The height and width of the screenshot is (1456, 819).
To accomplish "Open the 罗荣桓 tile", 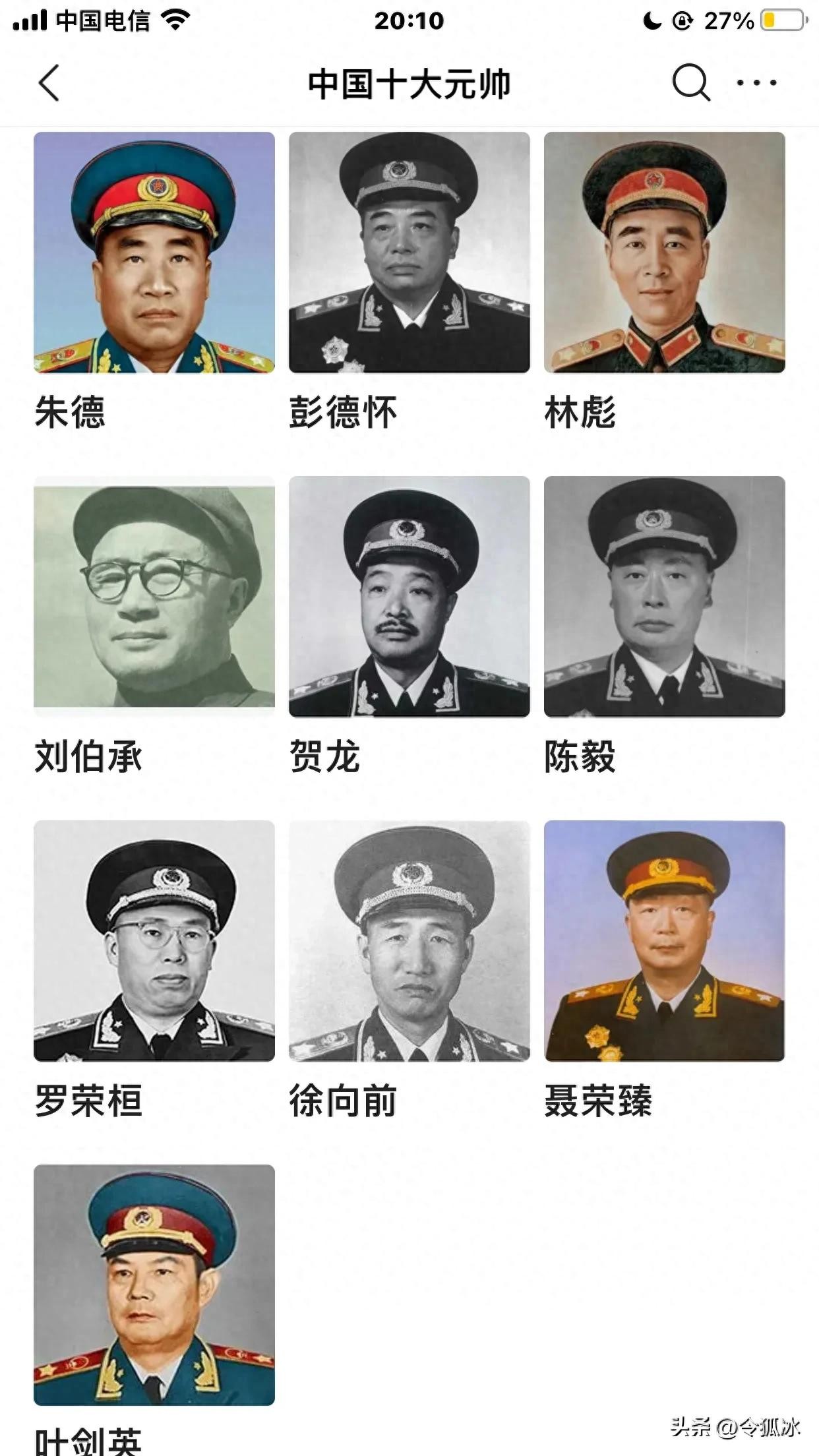I will 154,941.
